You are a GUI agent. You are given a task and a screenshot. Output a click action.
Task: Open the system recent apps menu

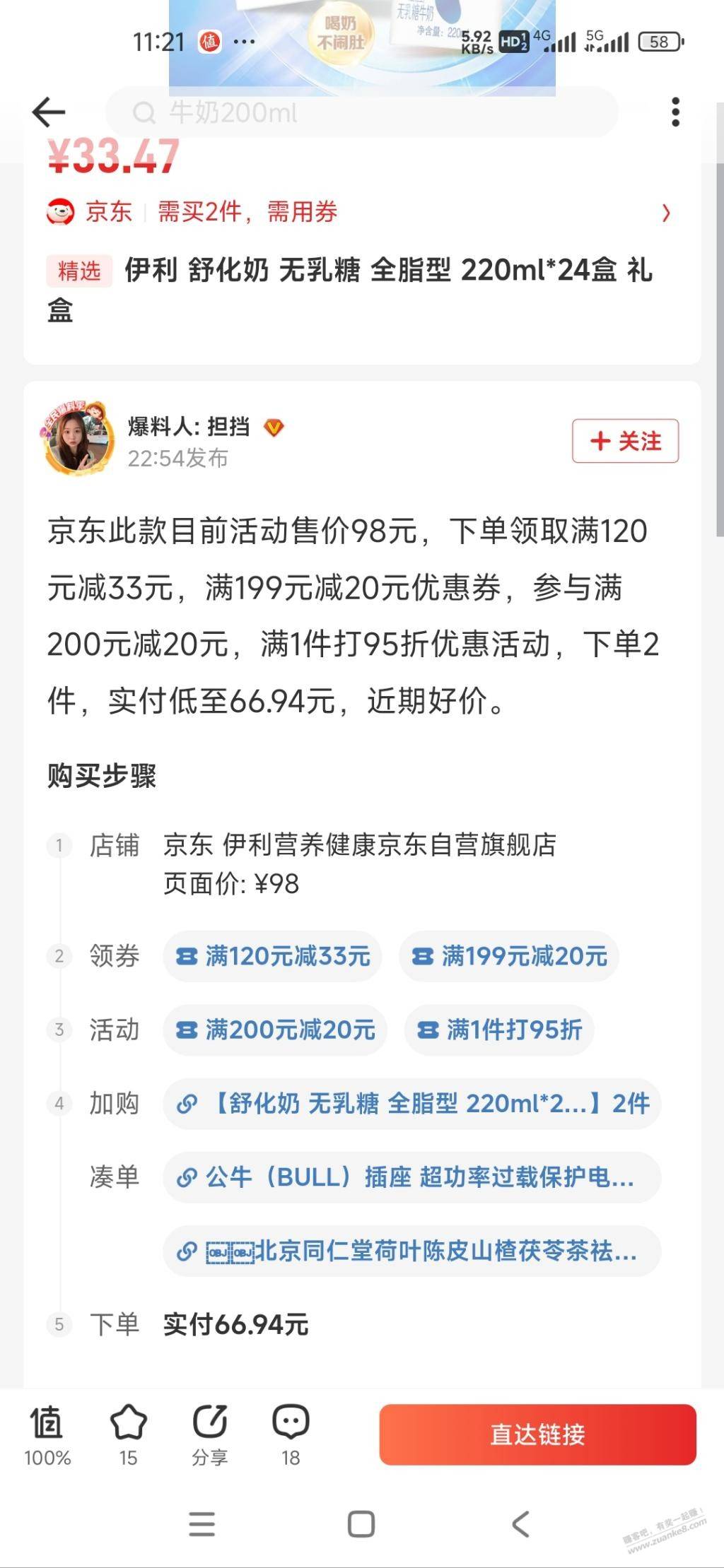202,1524
